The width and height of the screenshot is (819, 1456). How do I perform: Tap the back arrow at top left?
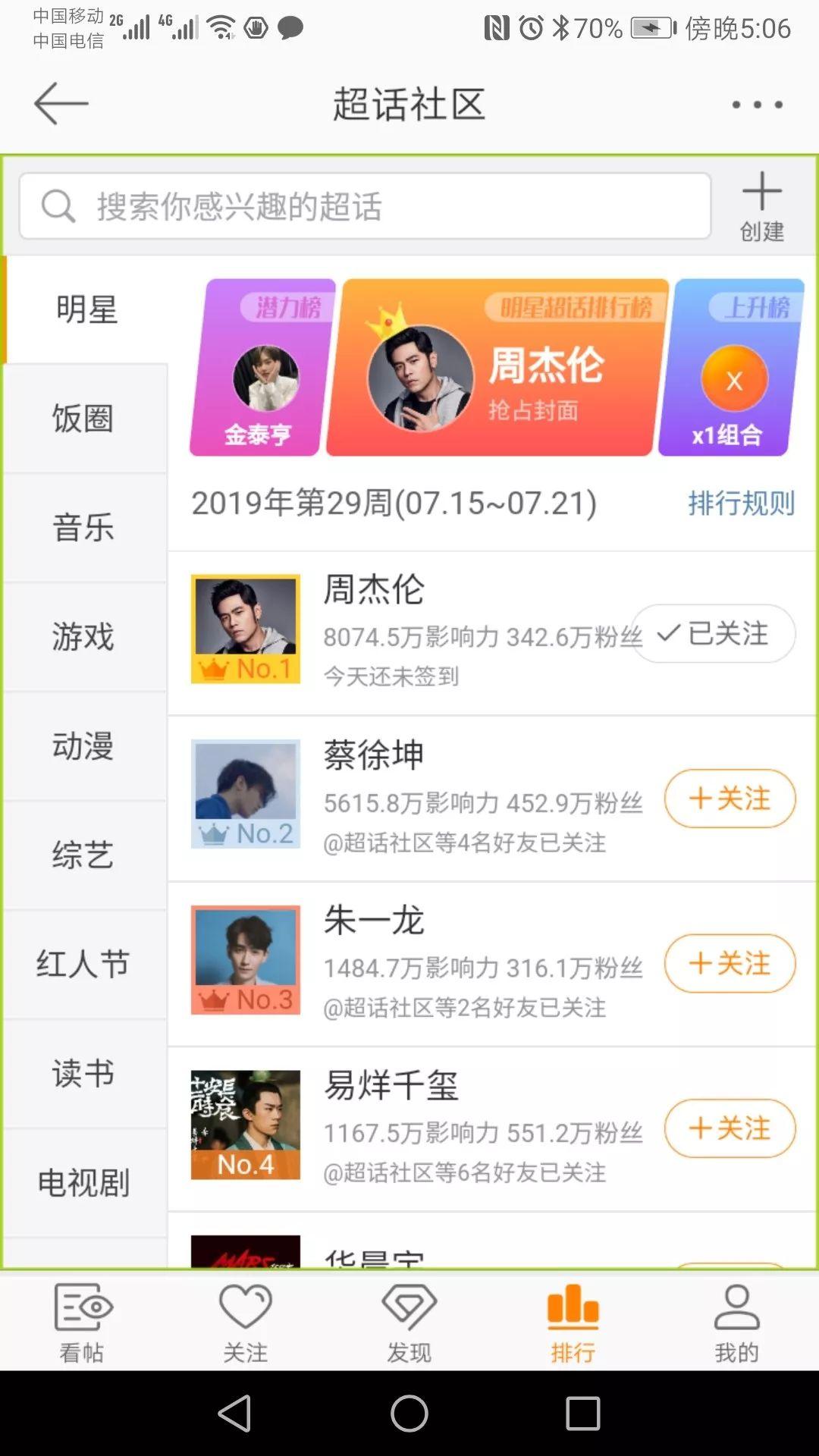pos(61,104)
